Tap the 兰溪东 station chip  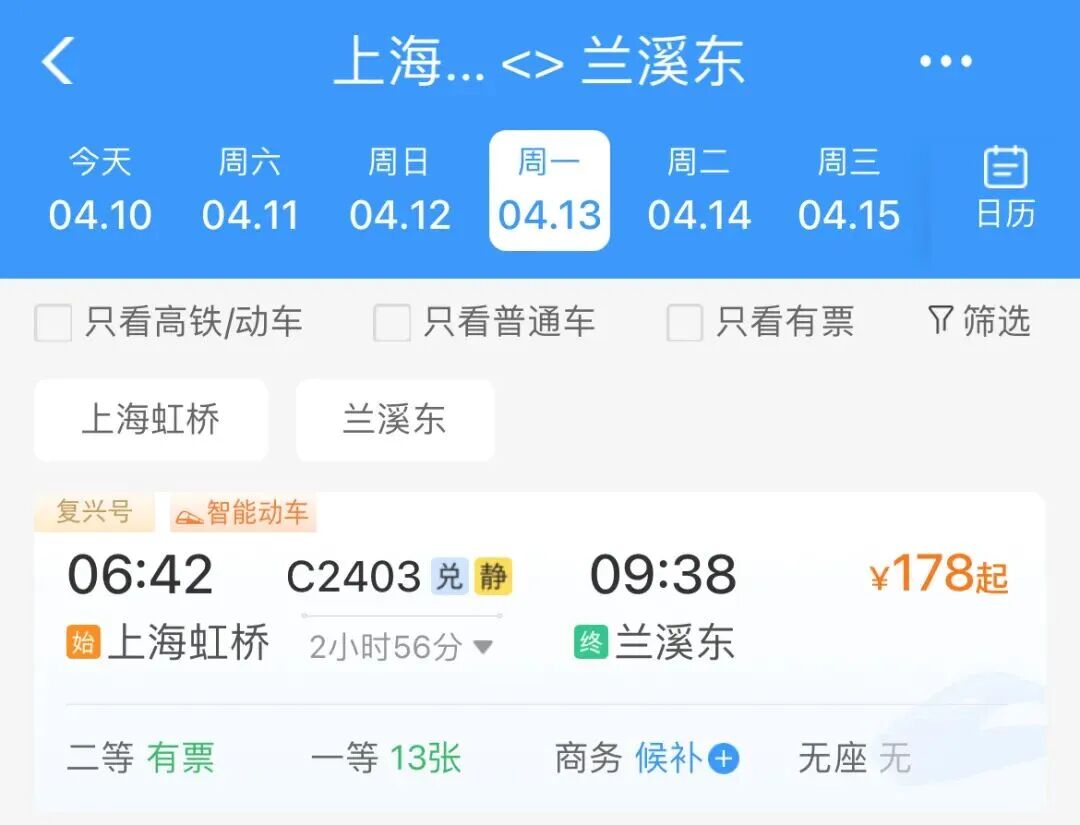pos(395,420)
